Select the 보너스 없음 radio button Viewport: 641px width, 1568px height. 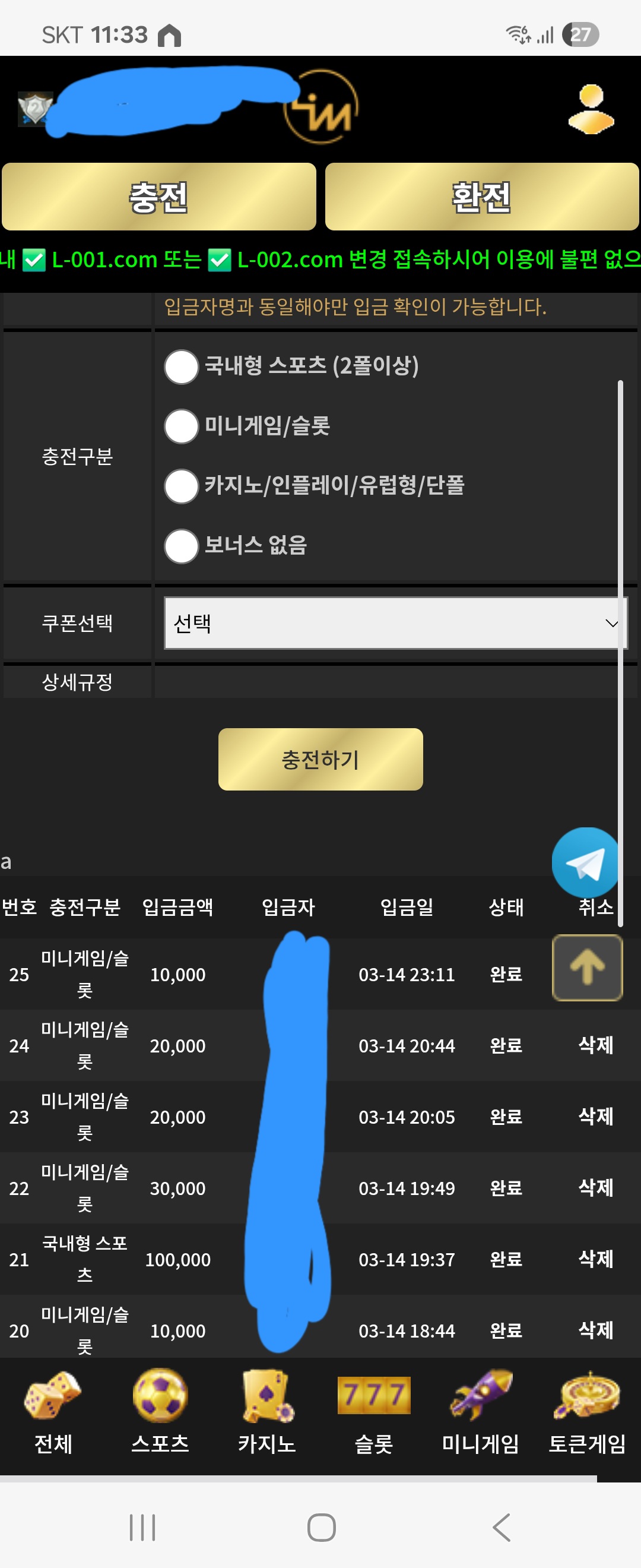click(180, 546)
